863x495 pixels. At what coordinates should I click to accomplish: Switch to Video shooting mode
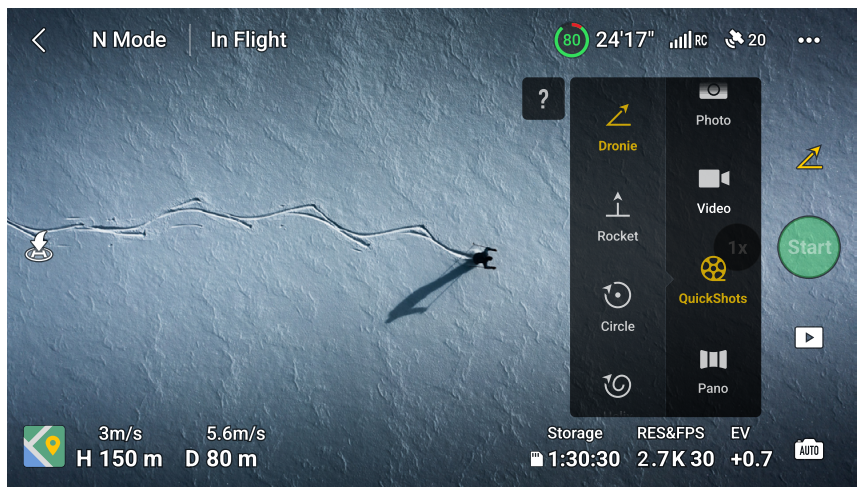point(713,190)
